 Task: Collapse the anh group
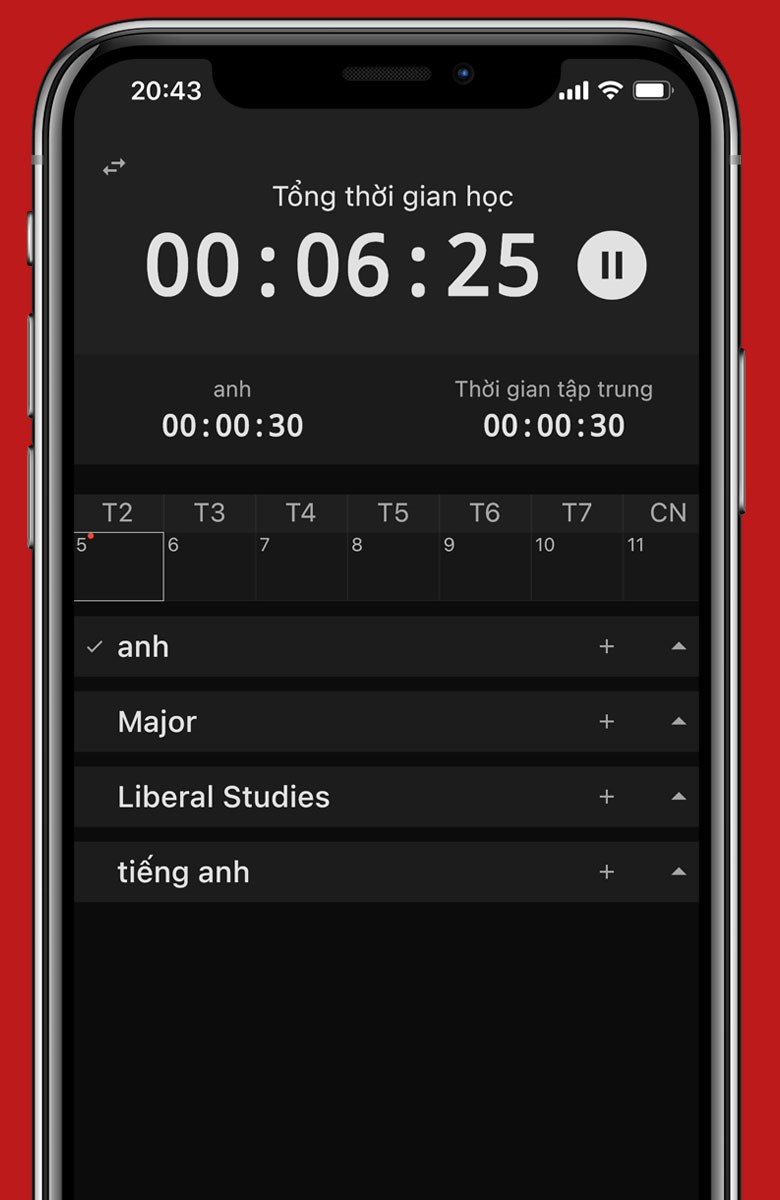click(x=679, y=647)
